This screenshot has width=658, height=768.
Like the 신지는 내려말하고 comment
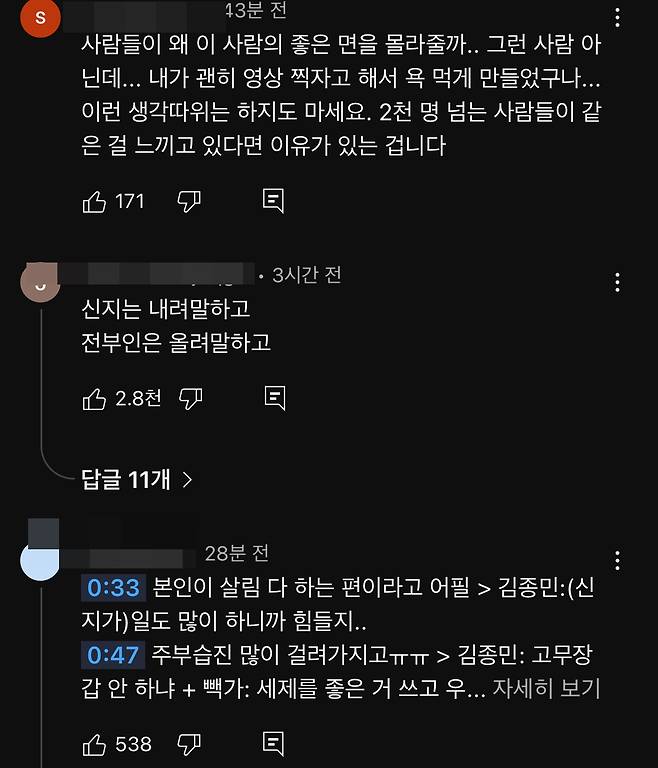pos(95,399)
